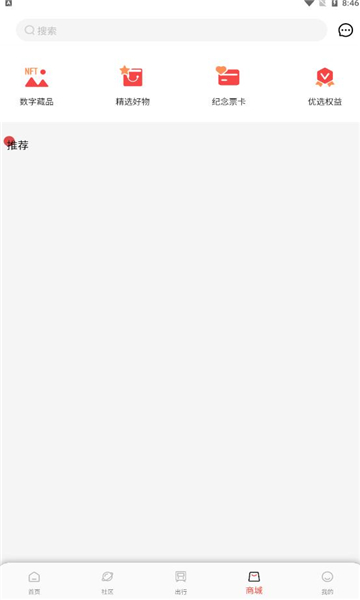Open 数字藏品 NFT collectibles
This screenshot has height=600, width=360.
pyautogui.click(x=36, y=86)
